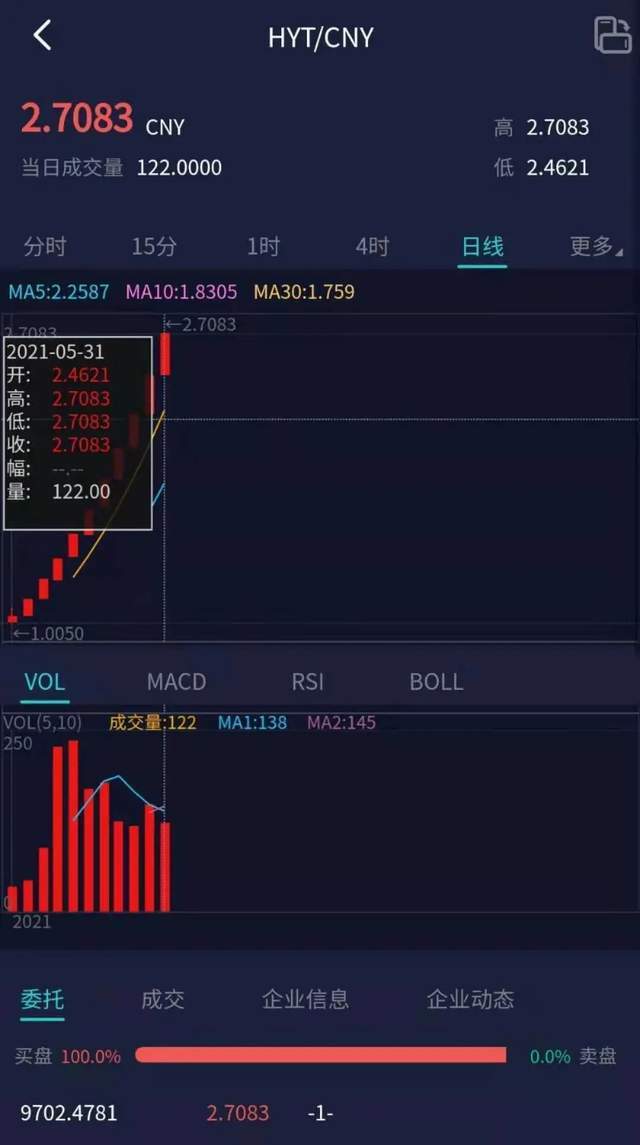View the 企业信息 tab
Screen dimensions: 640x1145
pyautogui.click(x=305, y=998)
